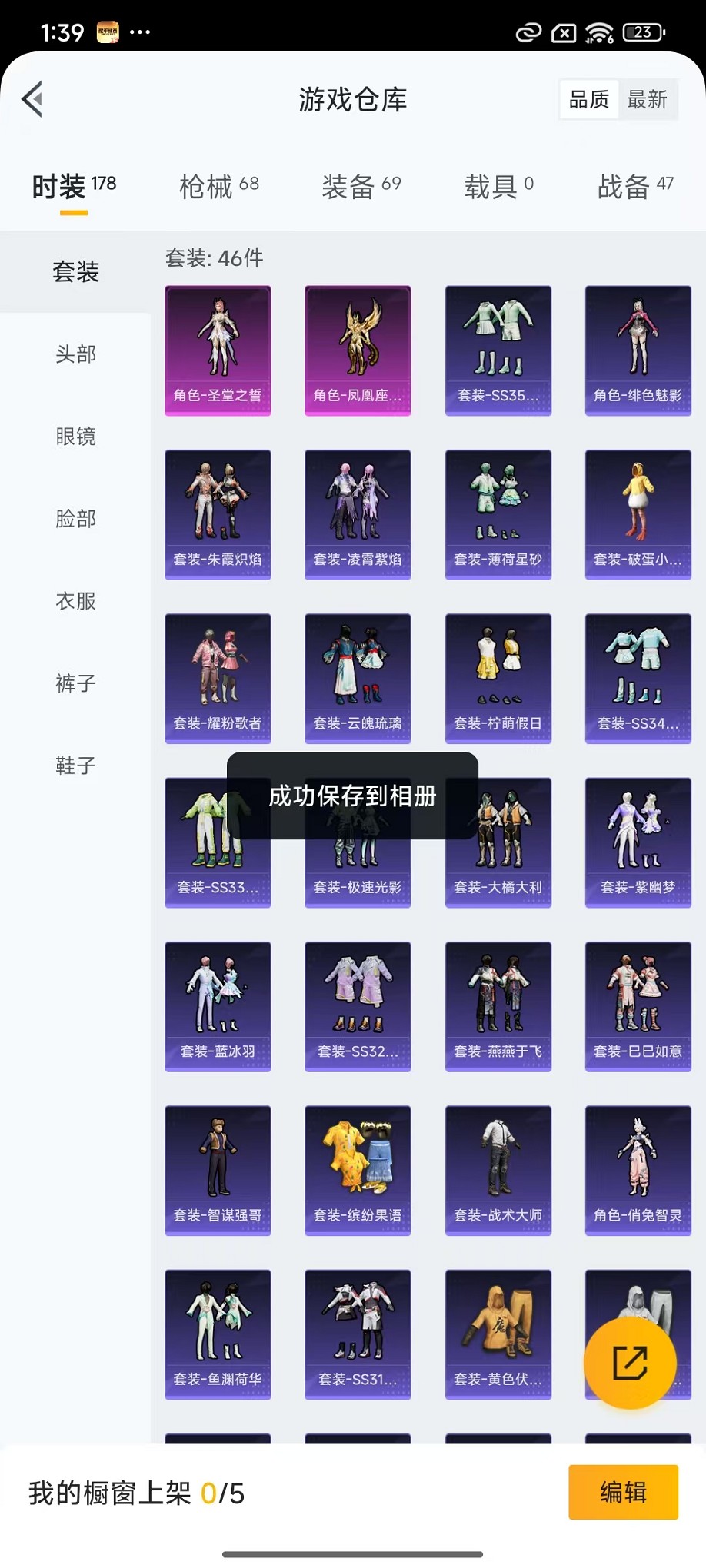Sort by 品质

click(589, 99)
